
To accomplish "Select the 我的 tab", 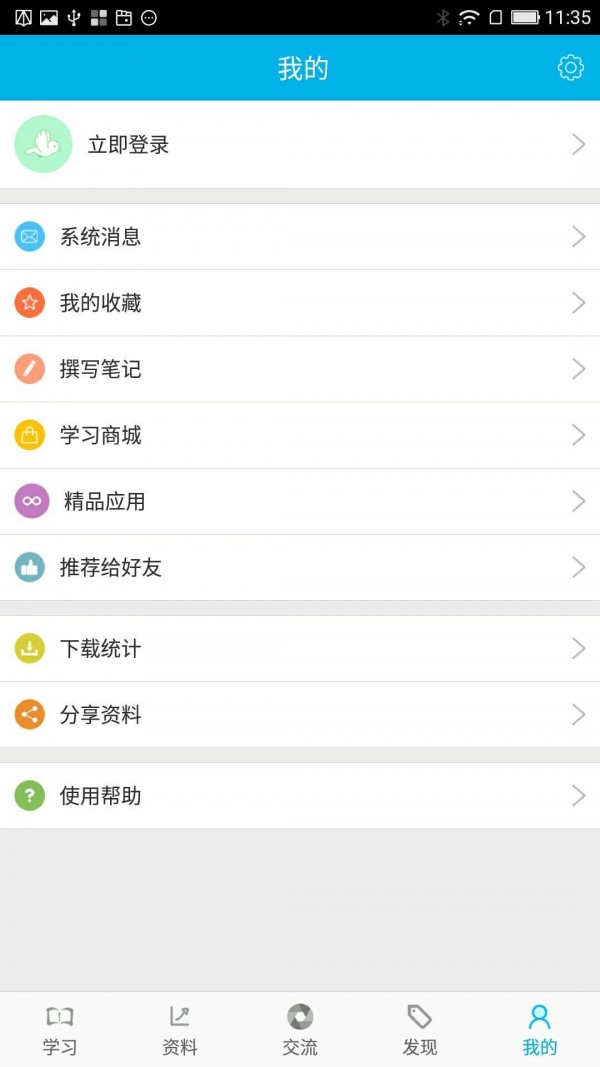I will pos(540,1030).
